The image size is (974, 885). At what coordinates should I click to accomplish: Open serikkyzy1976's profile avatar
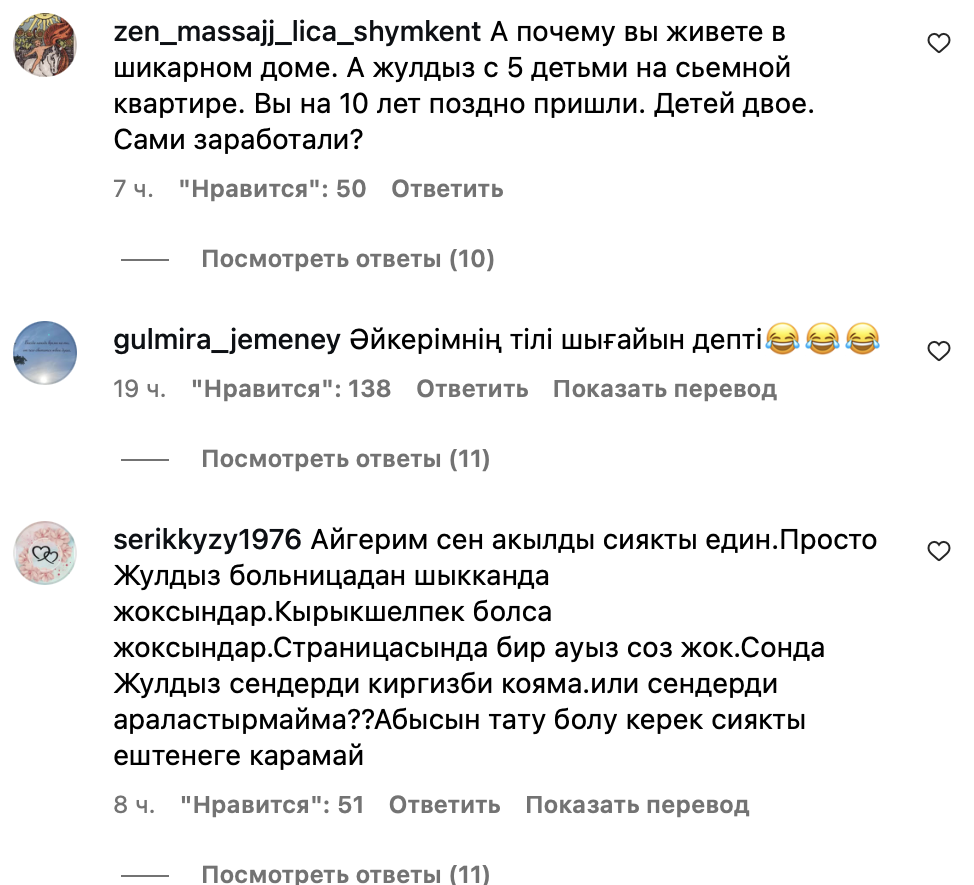pyautogui.click(x=46, y=551)
